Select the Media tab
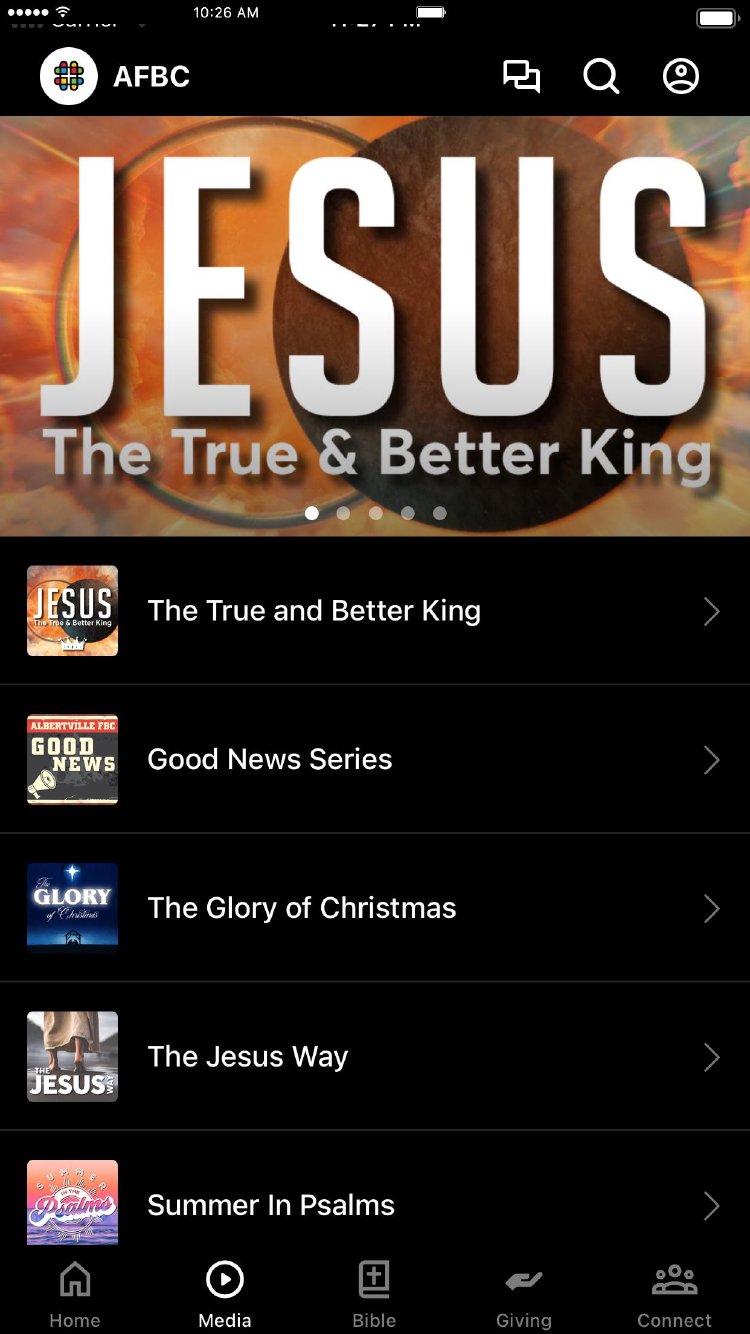 (x=225, y=1294)
